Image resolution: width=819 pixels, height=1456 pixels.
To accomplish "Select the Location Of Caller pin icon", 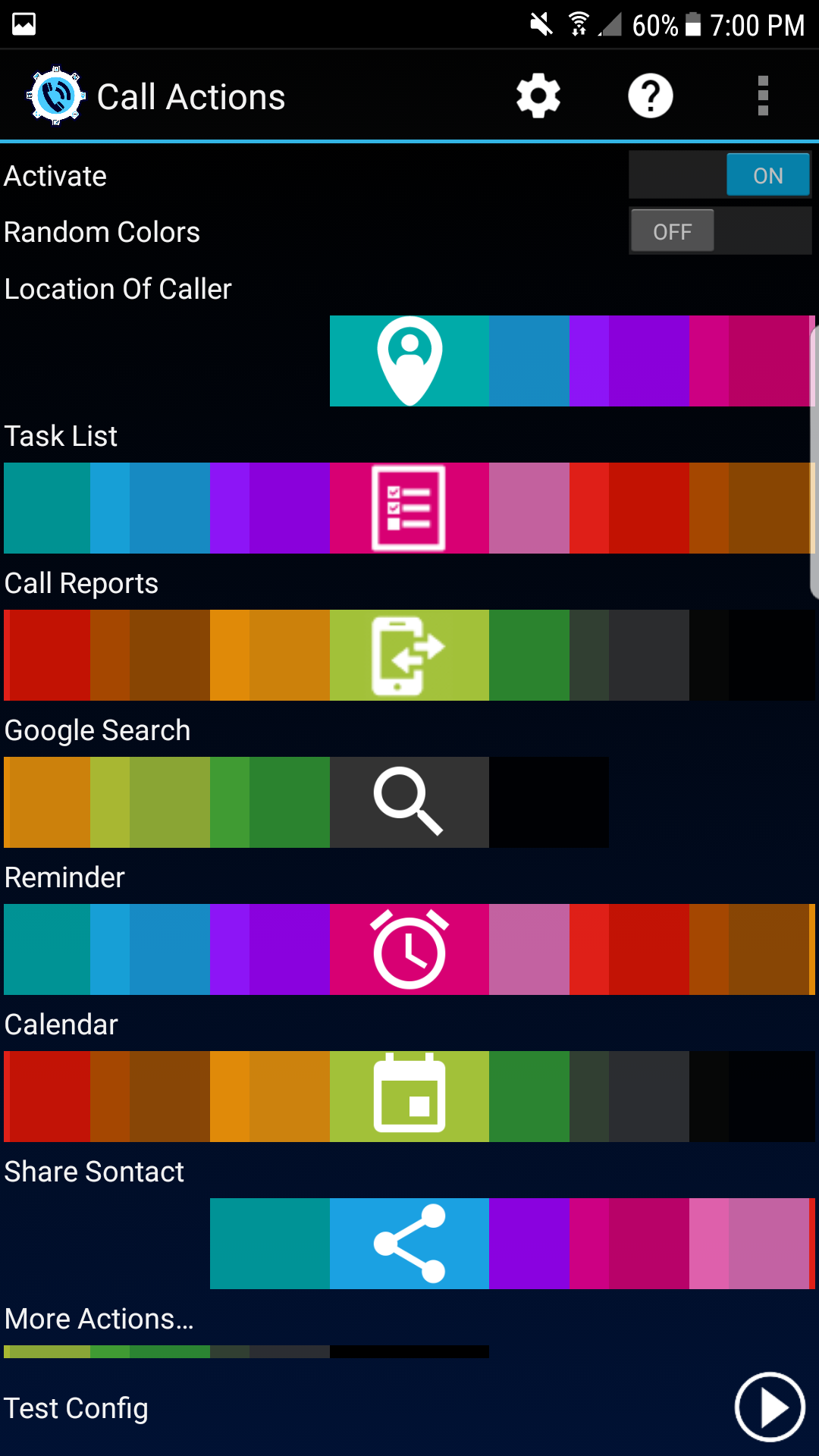I will tap(409, 360).
